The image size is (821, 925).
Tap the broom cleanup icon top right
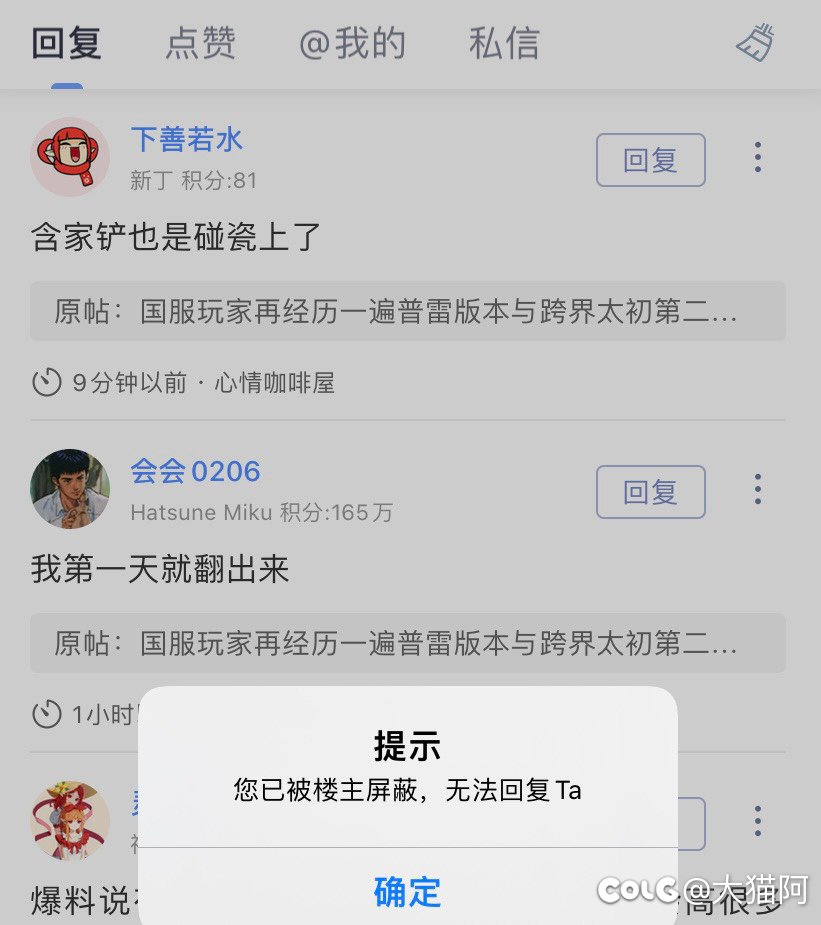755,44
